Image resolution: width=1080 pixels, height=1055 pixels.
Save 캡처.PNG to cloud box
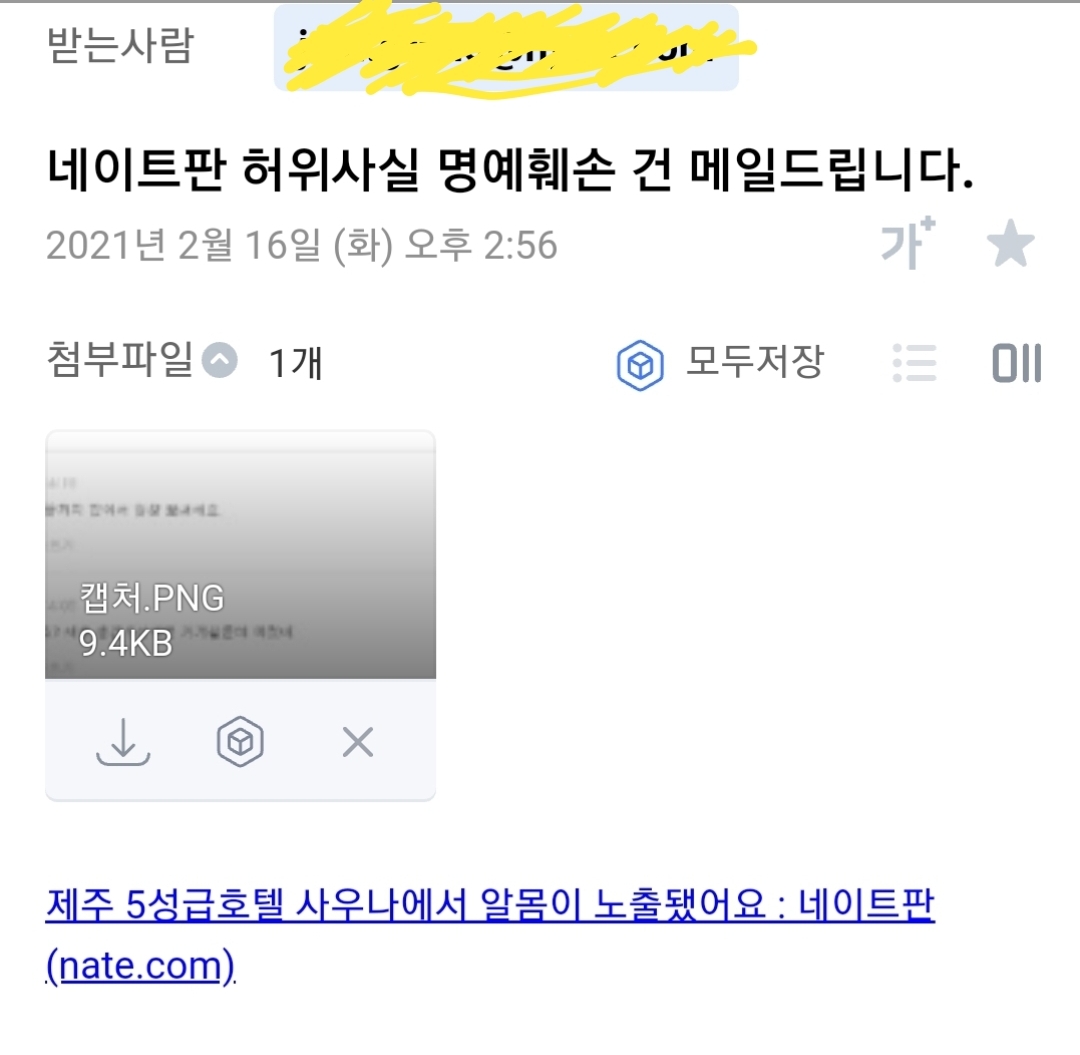pos(240,742)
